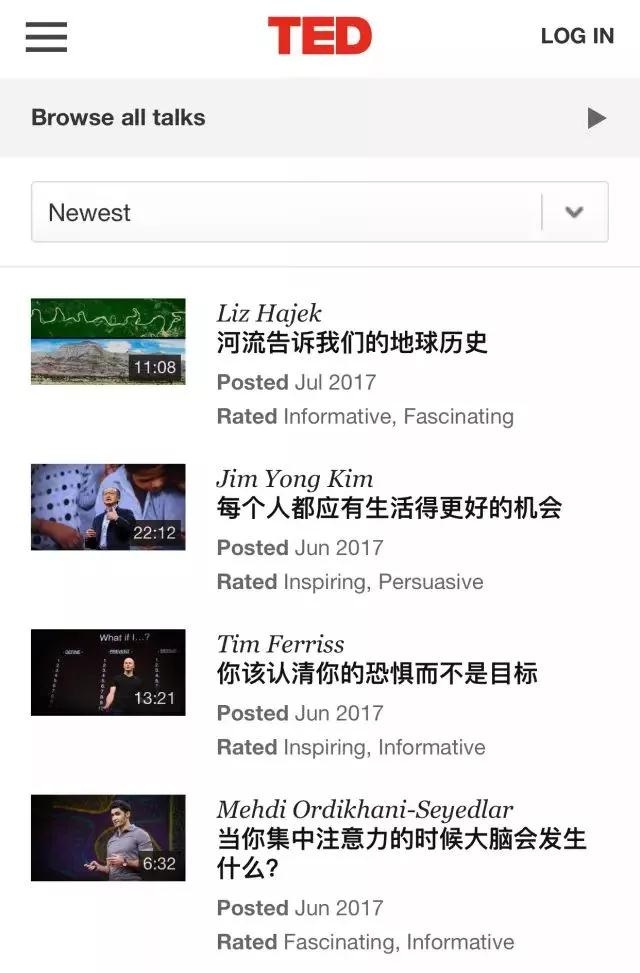The width and height of the screenshot is (640, 973).
Task: Play the Tim Ferriss talk thumbnail
Action: pyautogui.click(x=108, y=672)
